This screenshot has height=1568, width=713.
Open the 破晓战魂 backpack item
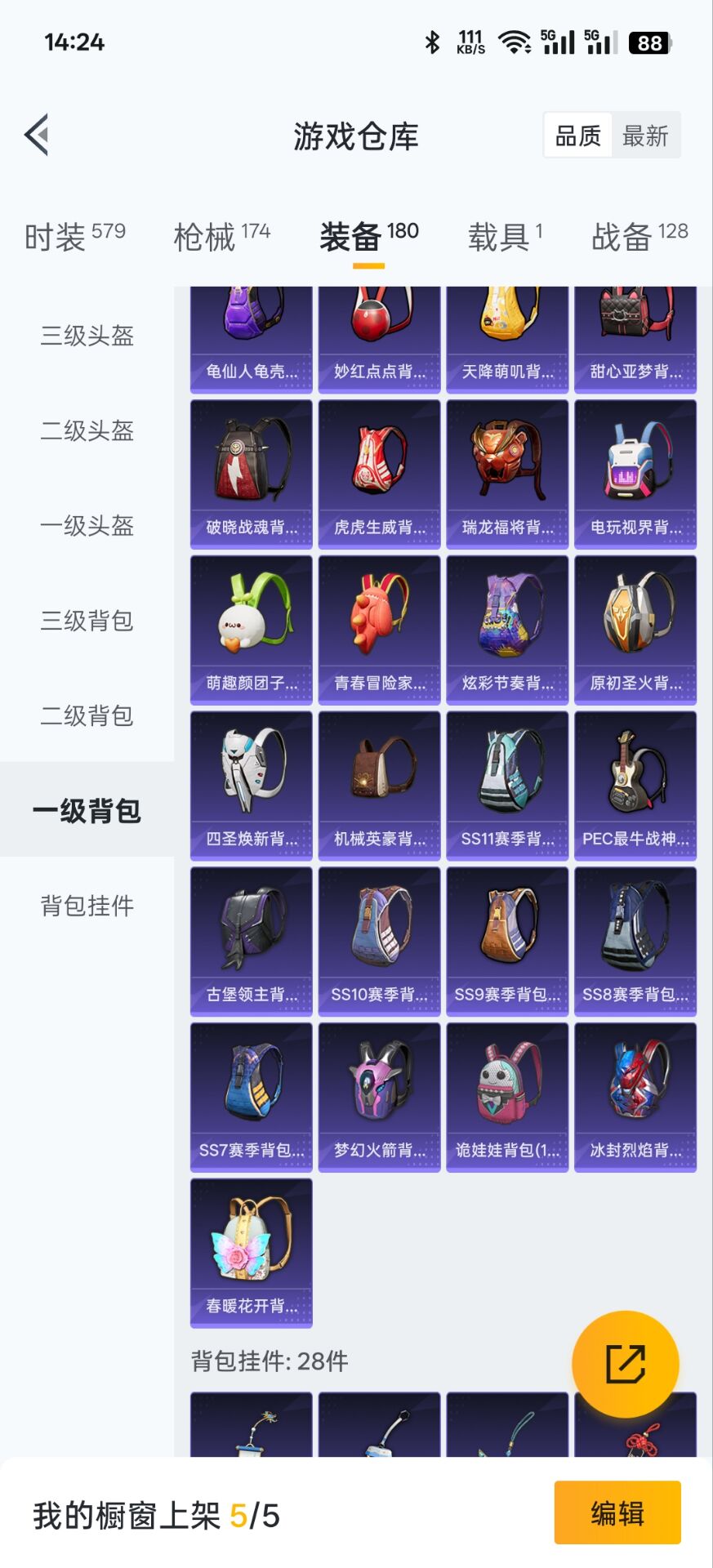(x=252, y=474)
